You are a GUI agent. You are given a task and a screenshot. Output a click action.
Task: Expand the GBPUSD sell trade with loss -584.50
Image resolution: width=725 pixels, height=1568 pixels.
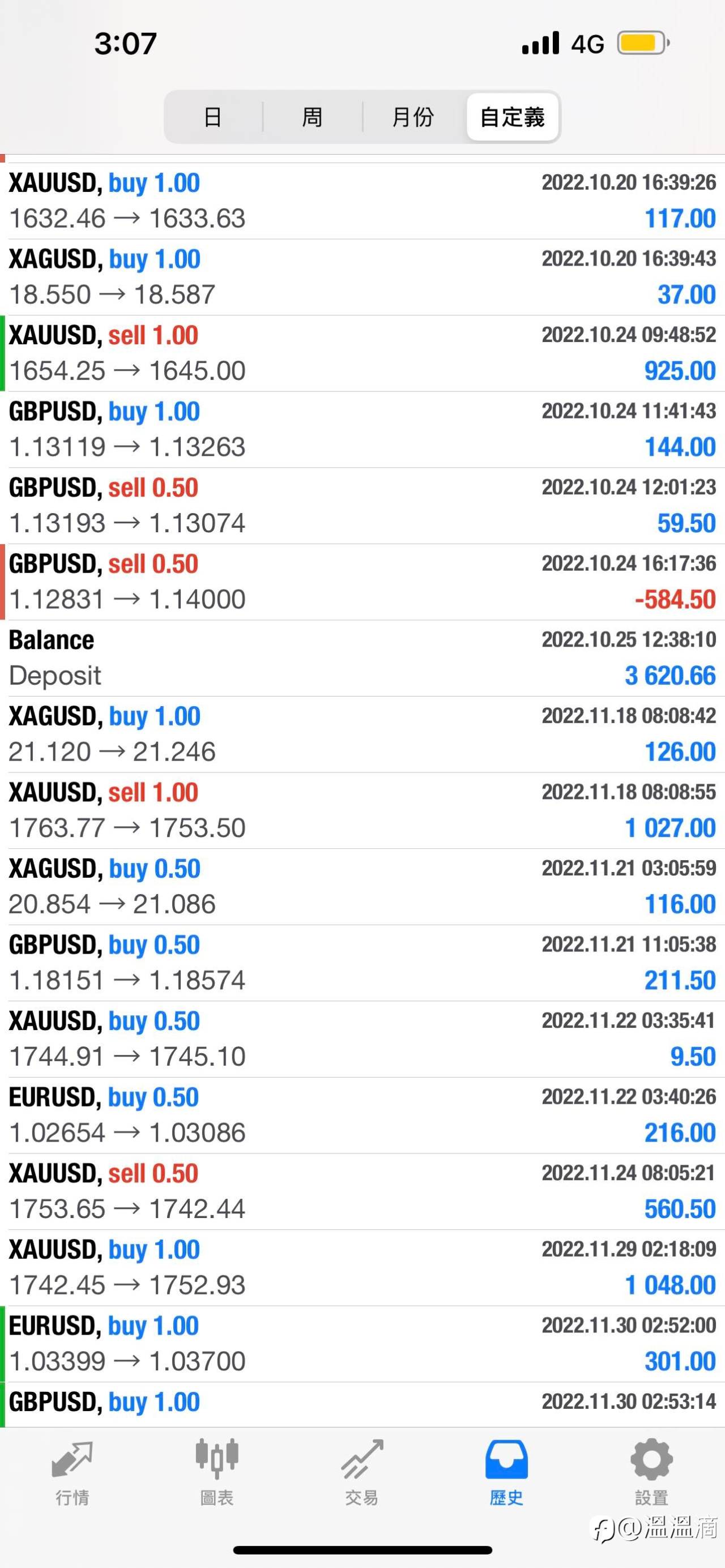click(362, 582)
